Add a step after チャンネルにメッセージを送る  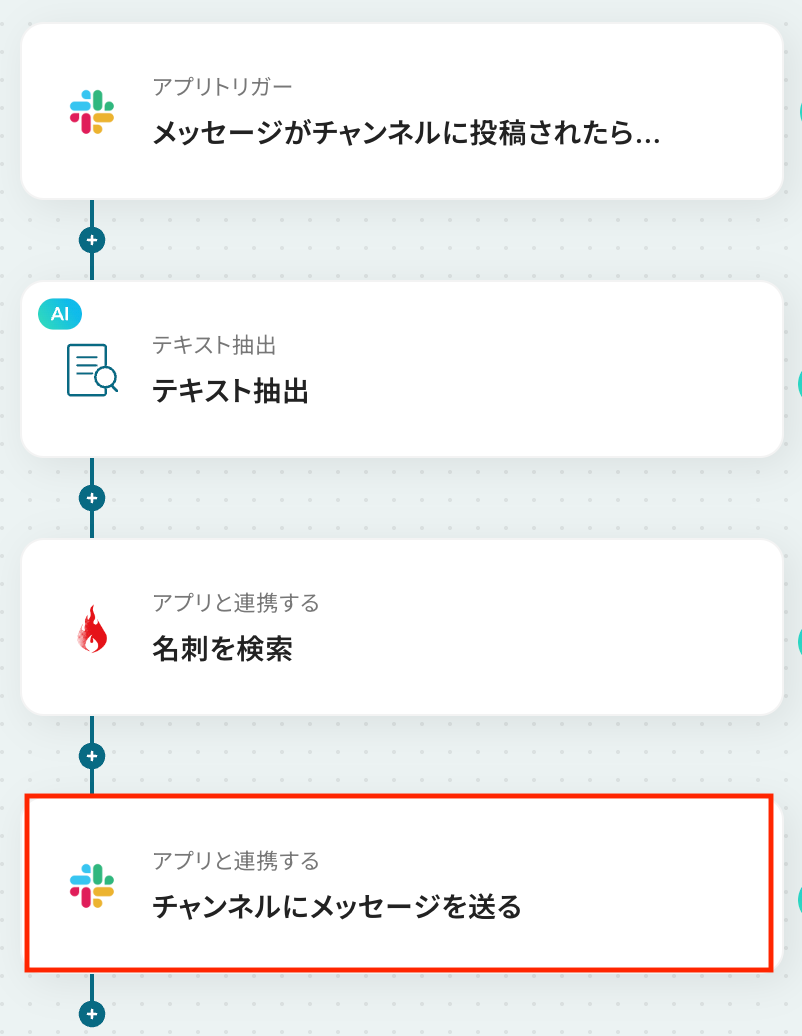[x=92, y=1014]
